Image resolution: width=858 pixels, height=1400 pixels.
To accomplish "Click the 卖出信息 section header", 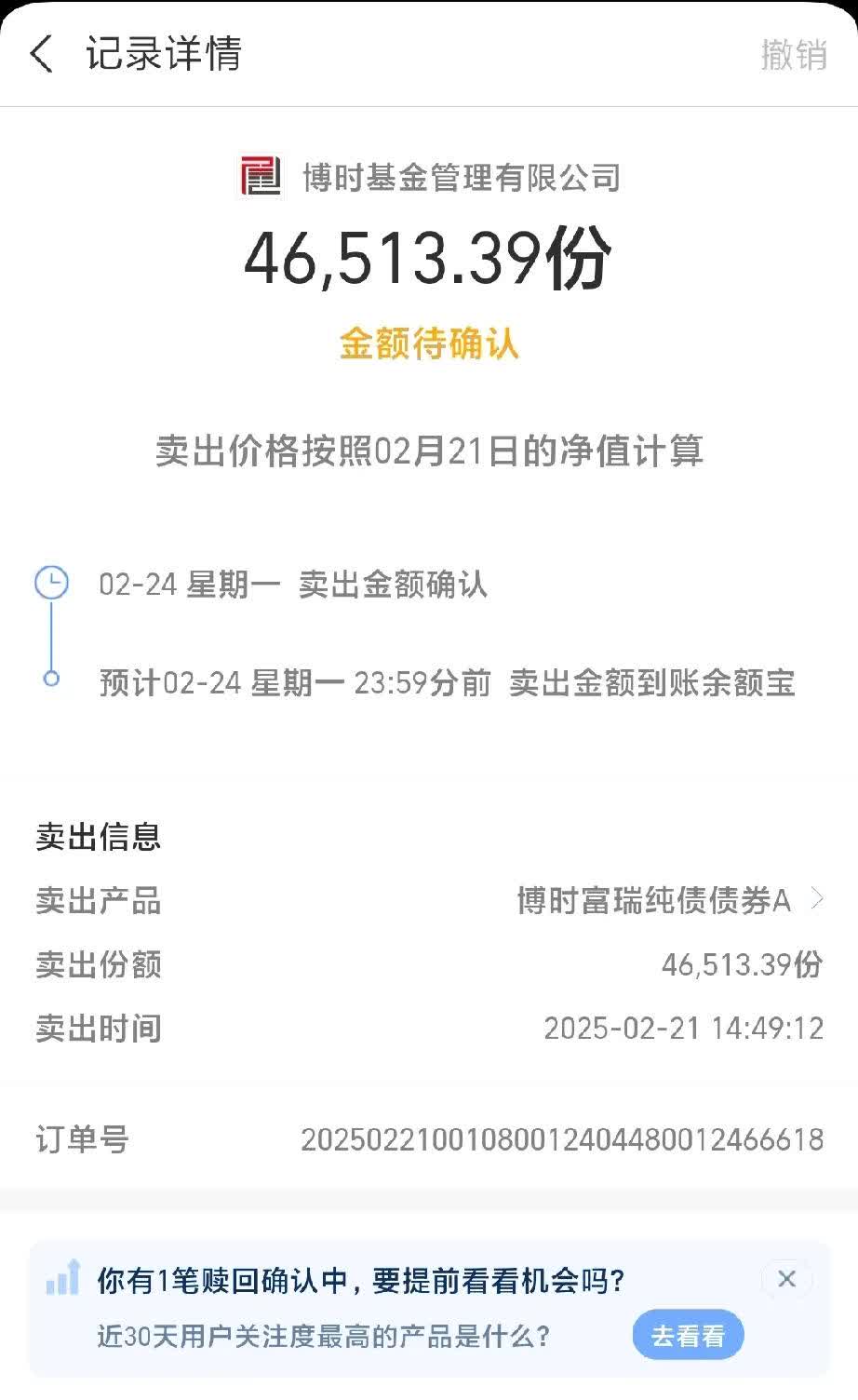I will point(96,836).
